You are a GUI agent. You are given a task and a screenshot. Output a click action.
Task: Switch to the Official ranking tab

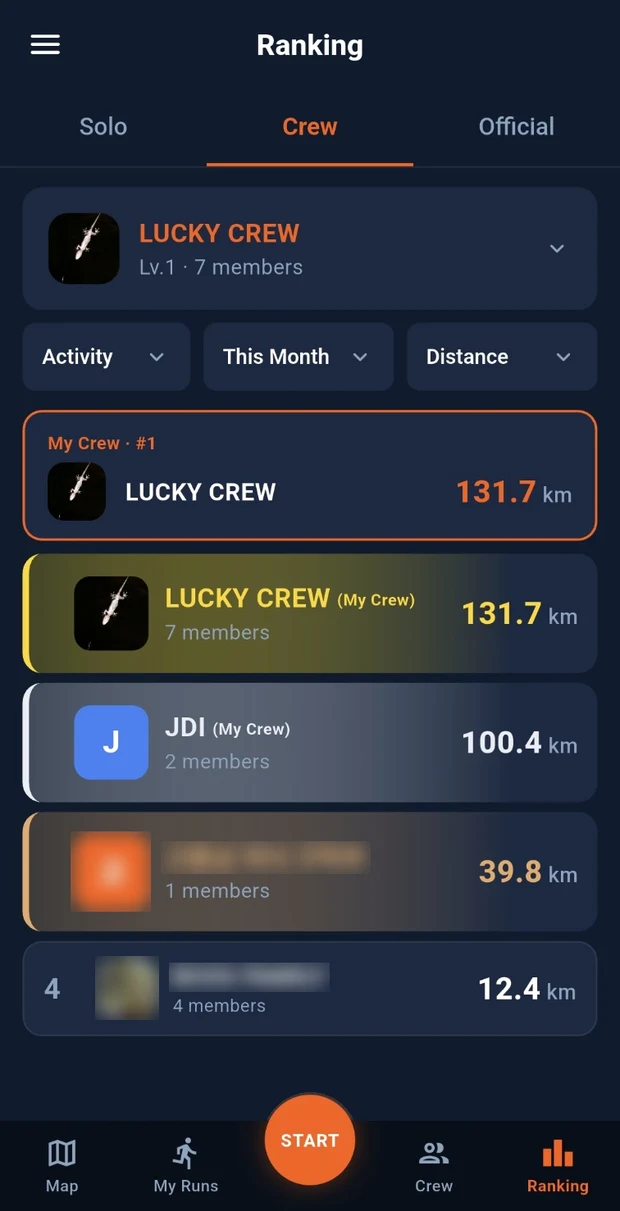516,127
